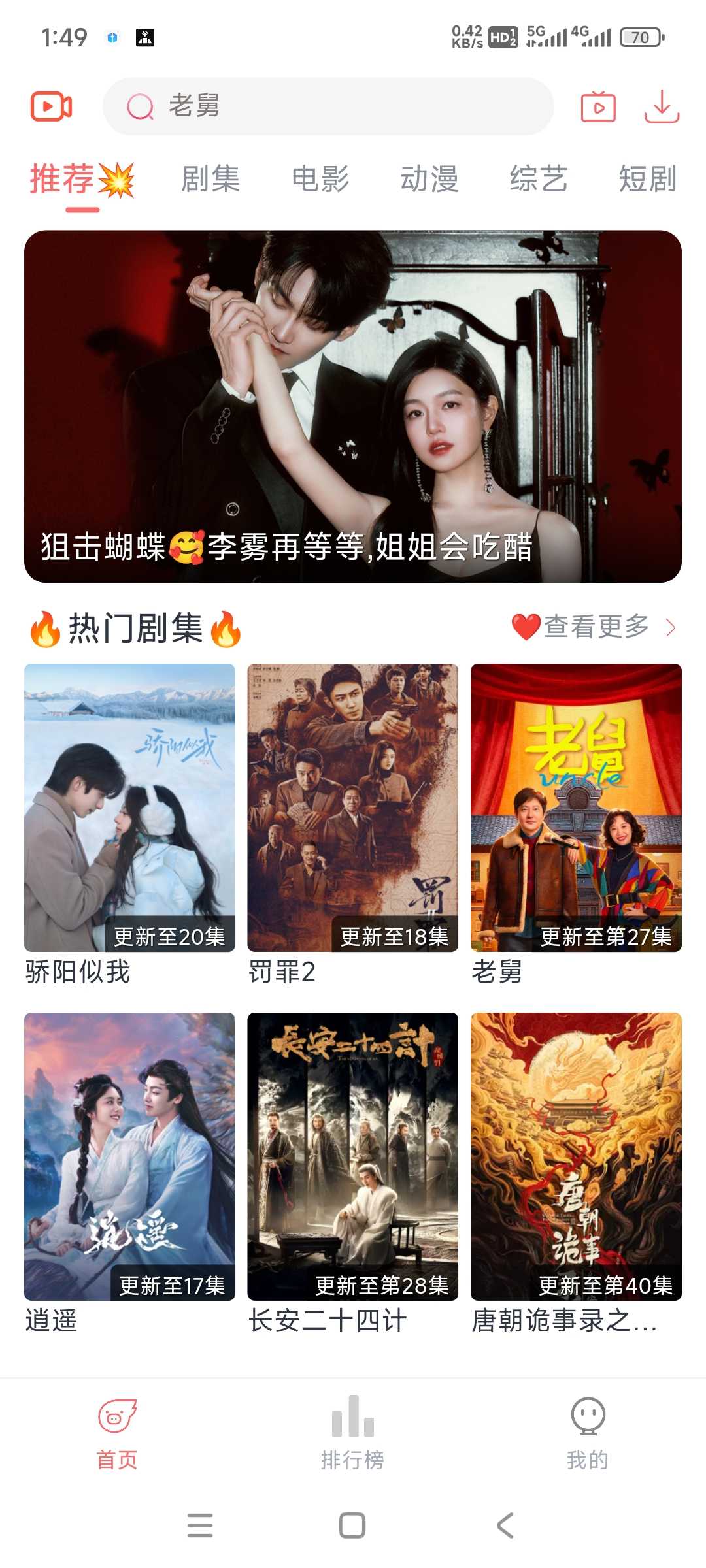This screenshot has height=1568, width=706.
Task: Tap the red video camera icon
Action: pos(52,106)
